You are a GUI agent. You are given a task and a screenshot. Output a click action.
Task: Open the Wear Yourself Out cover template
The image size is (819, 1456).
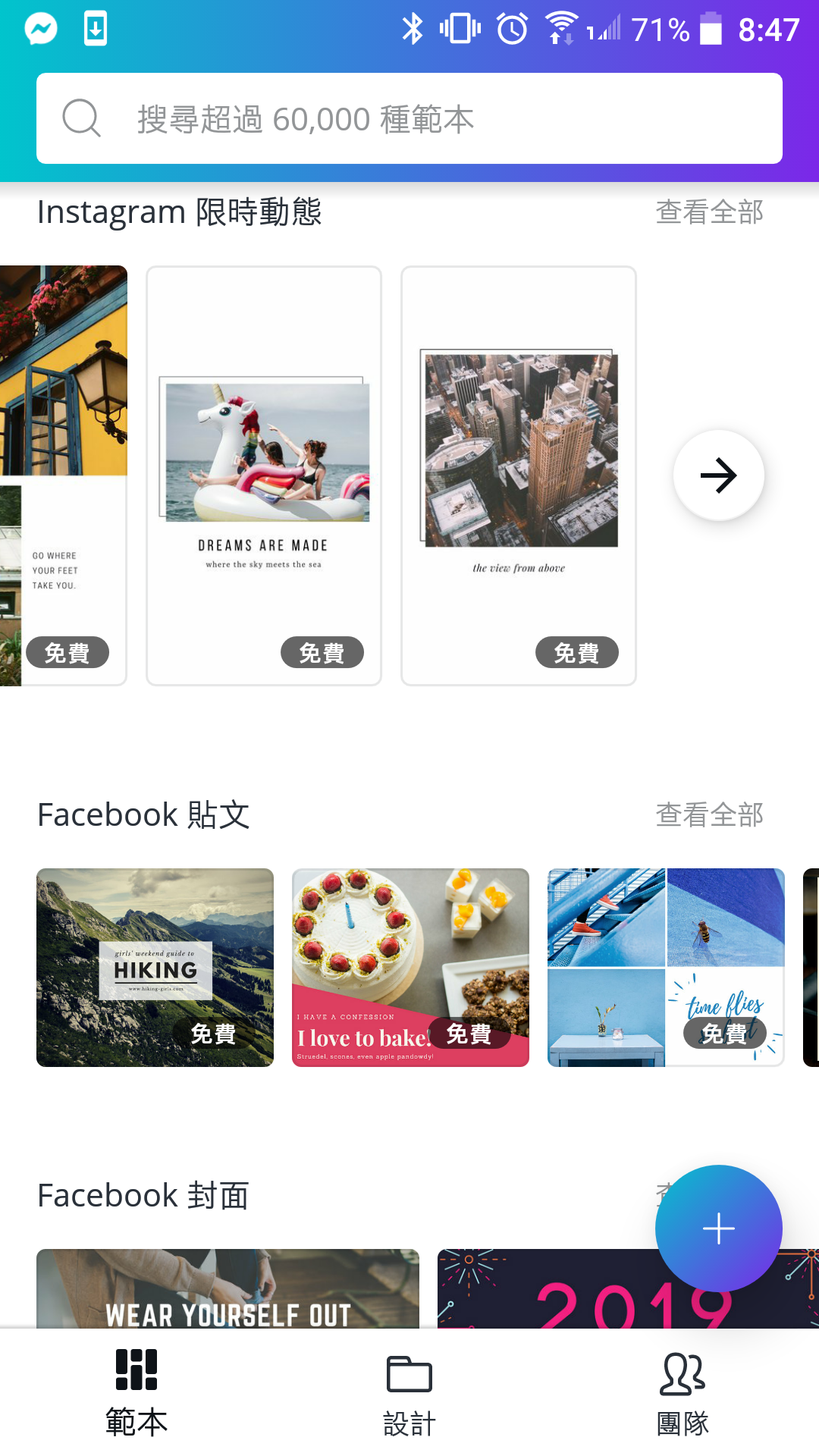(x=227, y=1288)
